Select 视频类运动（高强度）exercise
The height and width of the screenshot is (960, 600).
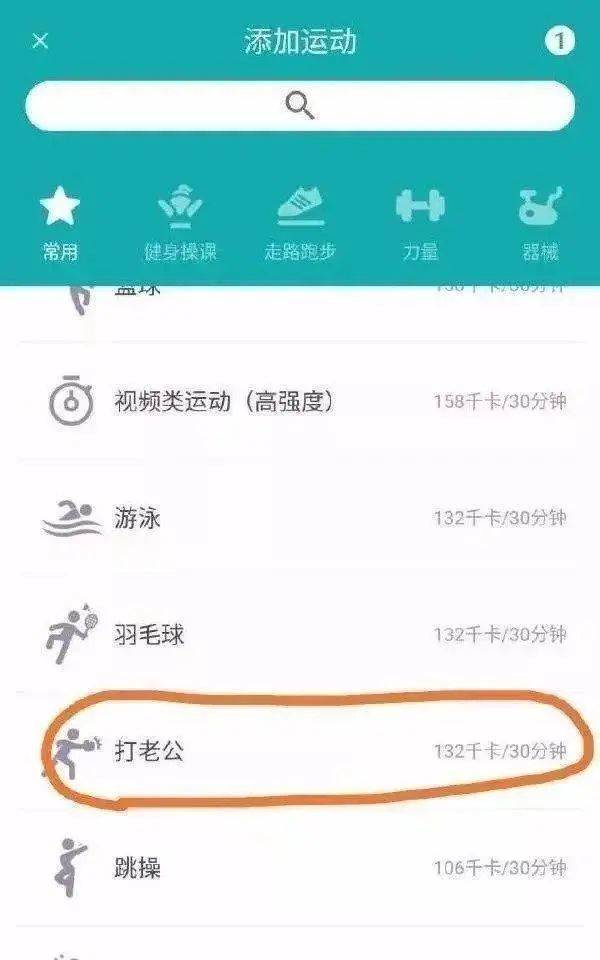point(300,402)
